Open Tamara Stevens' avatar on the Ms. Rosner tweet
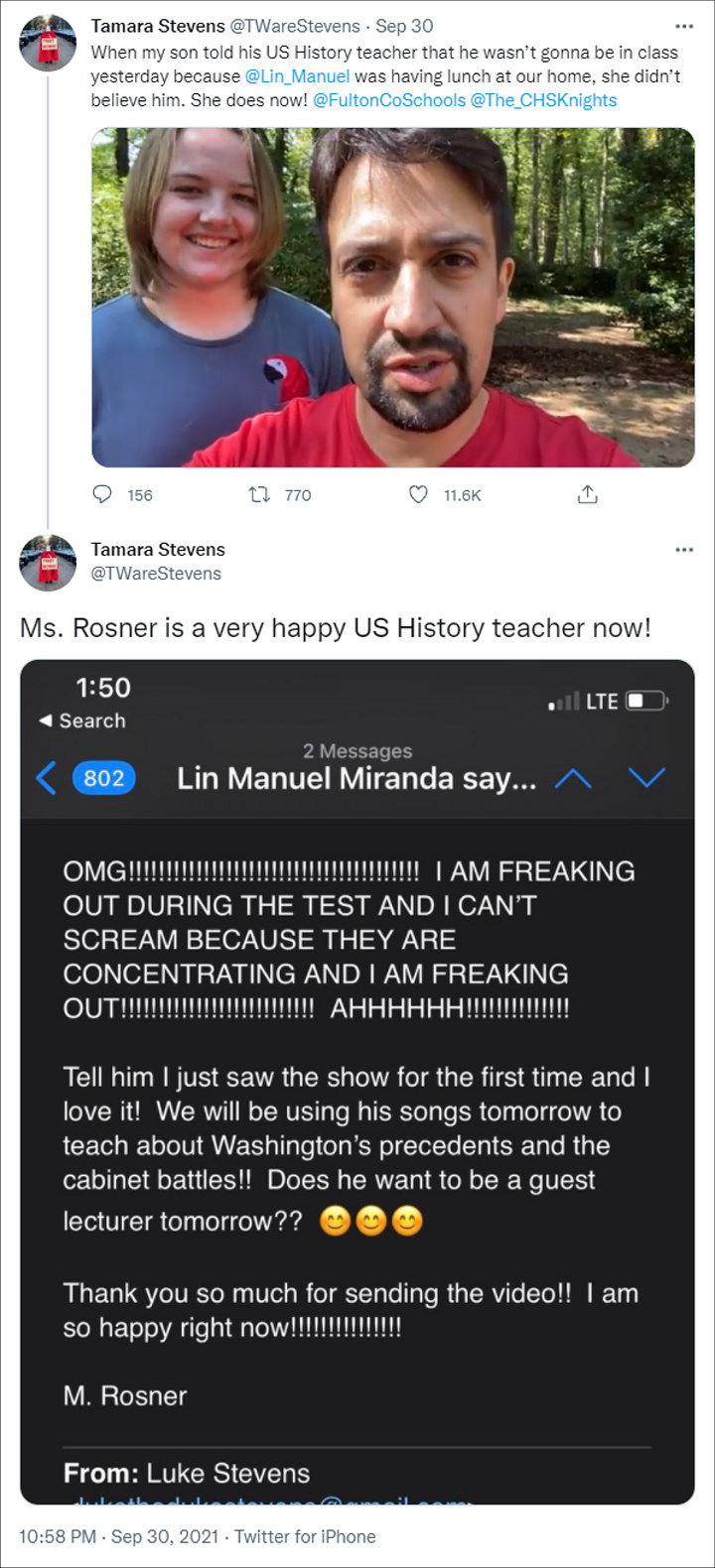The image size is (715, 1568). point(48,563)
